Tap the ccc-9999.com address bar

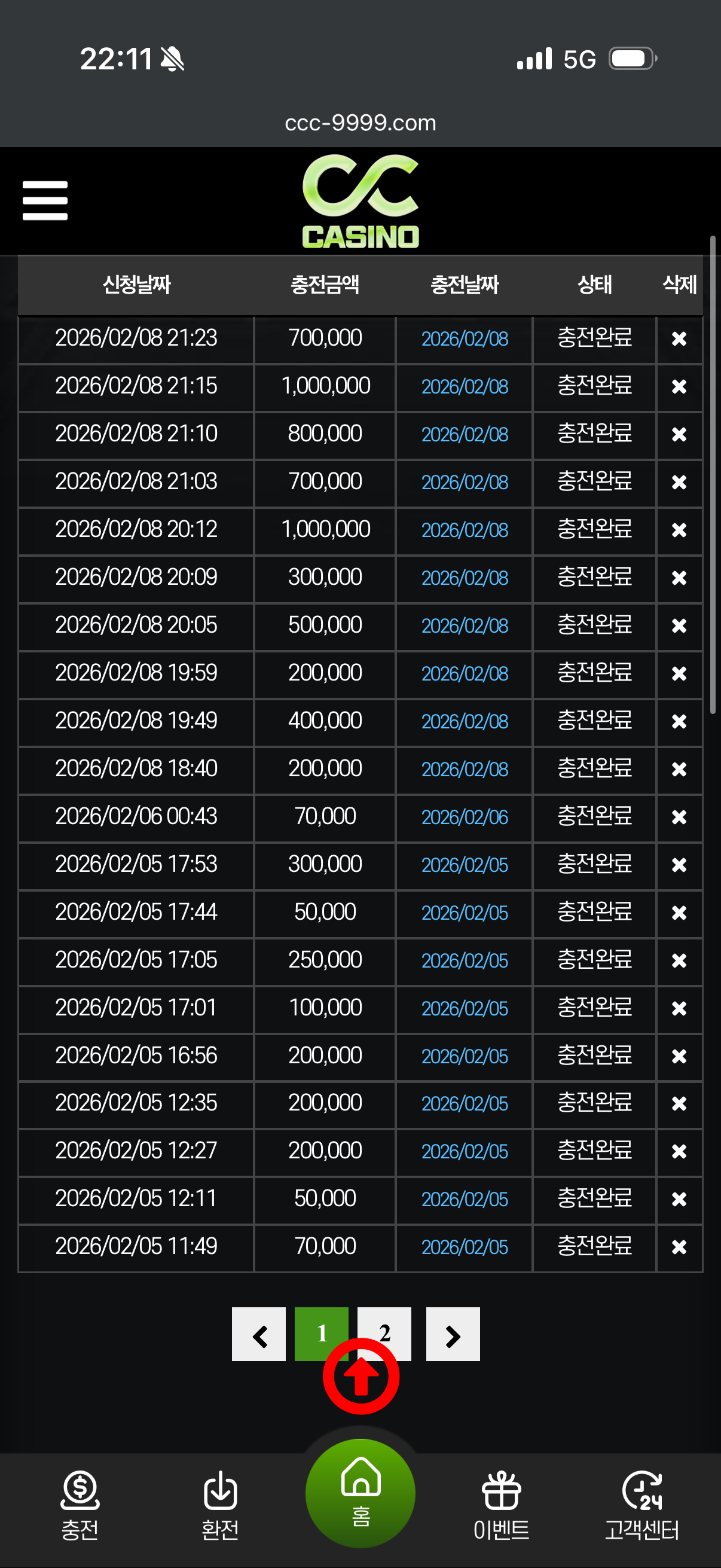point(360,123)
